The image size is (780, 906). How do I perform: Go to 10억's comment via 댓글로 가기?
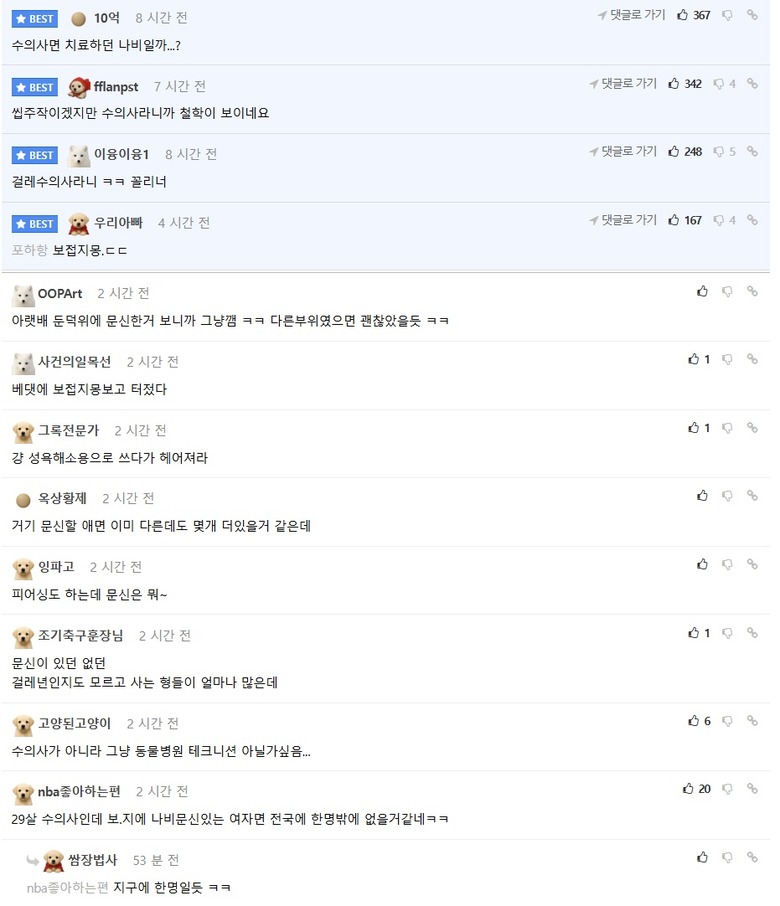tap(631, 15)
